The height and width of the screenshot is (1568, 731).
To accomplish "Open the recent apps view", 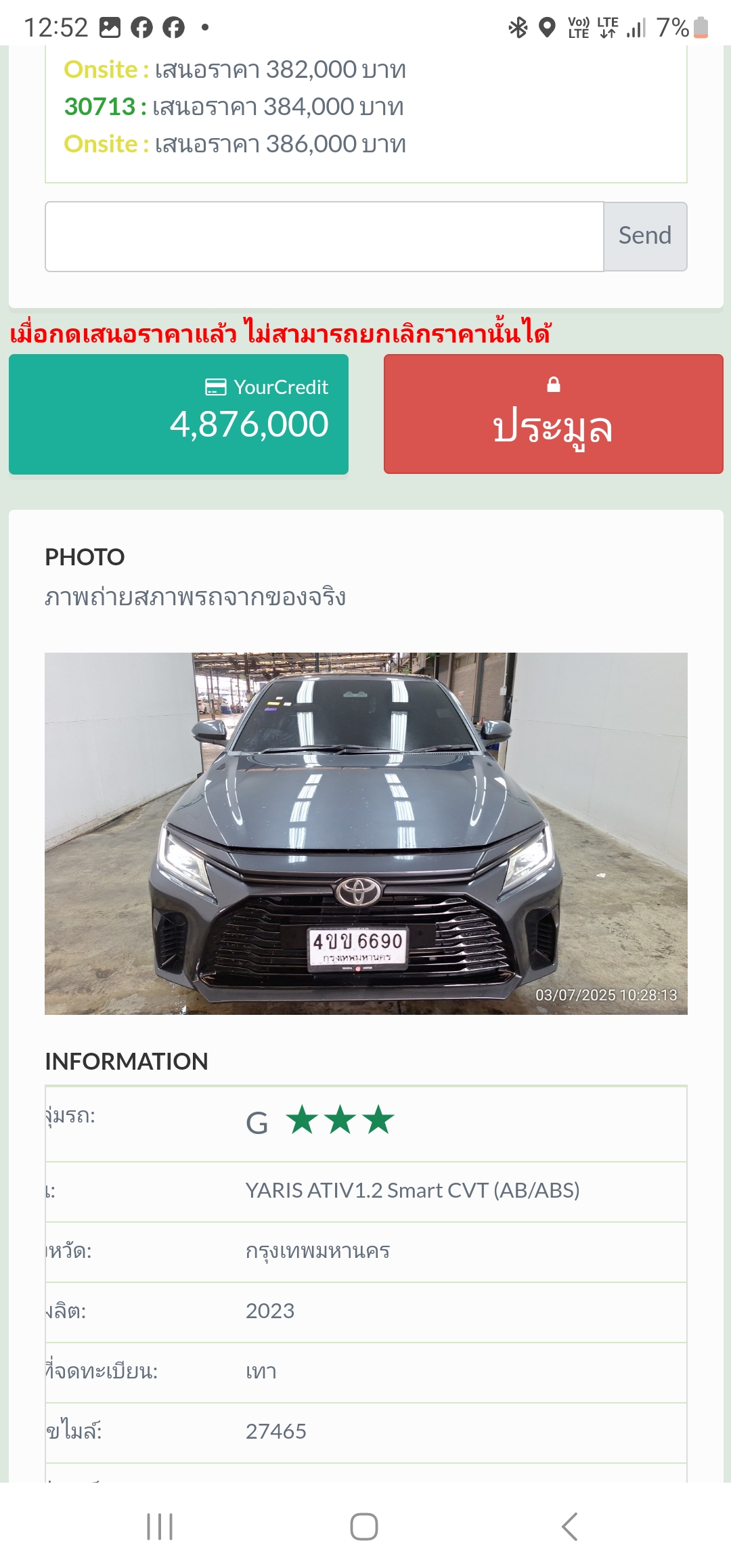I will (160, 1526).
